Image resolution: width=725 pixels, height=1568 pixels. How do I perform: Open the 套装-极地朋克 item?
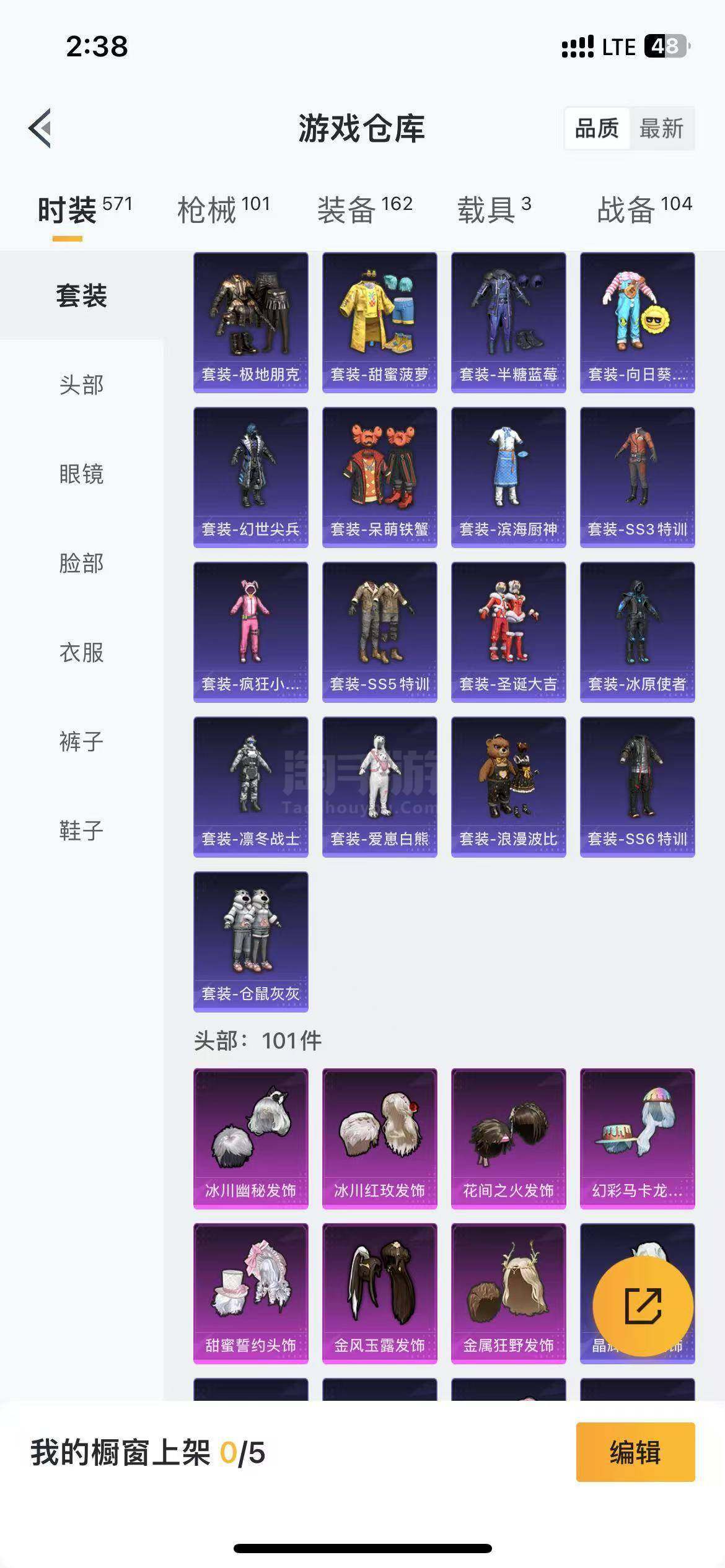(251, 322)
